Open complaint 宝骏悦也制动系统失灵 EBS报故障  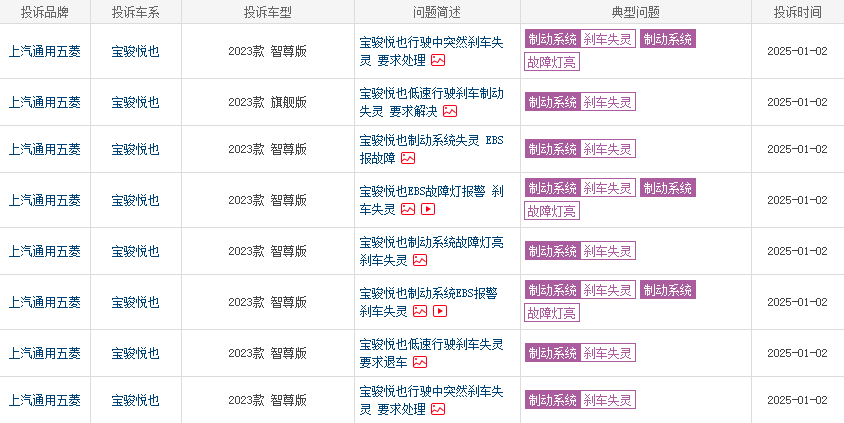(430, 140)
